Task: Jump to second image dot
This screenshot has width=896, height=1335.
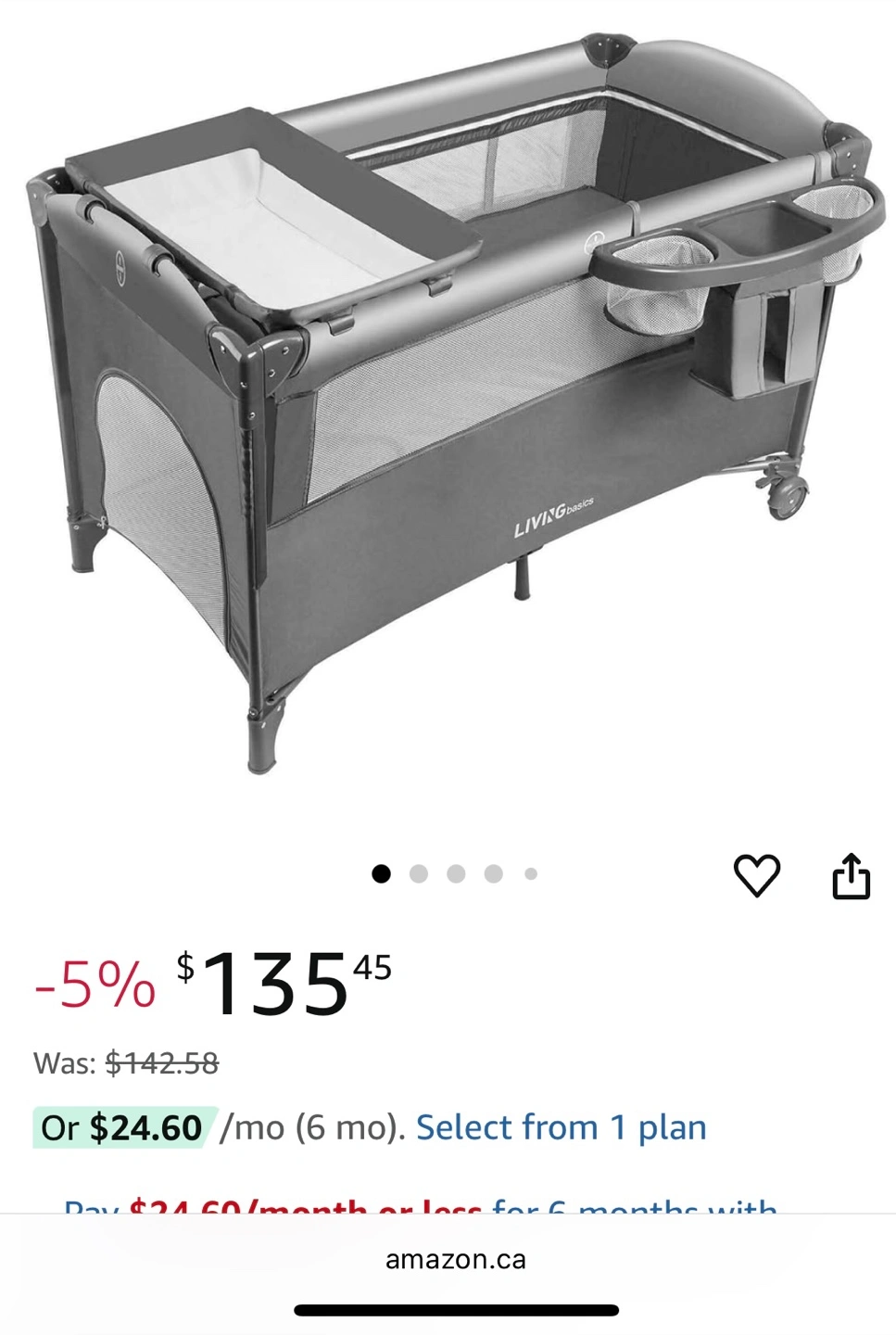Action: [x=419, y=873]
